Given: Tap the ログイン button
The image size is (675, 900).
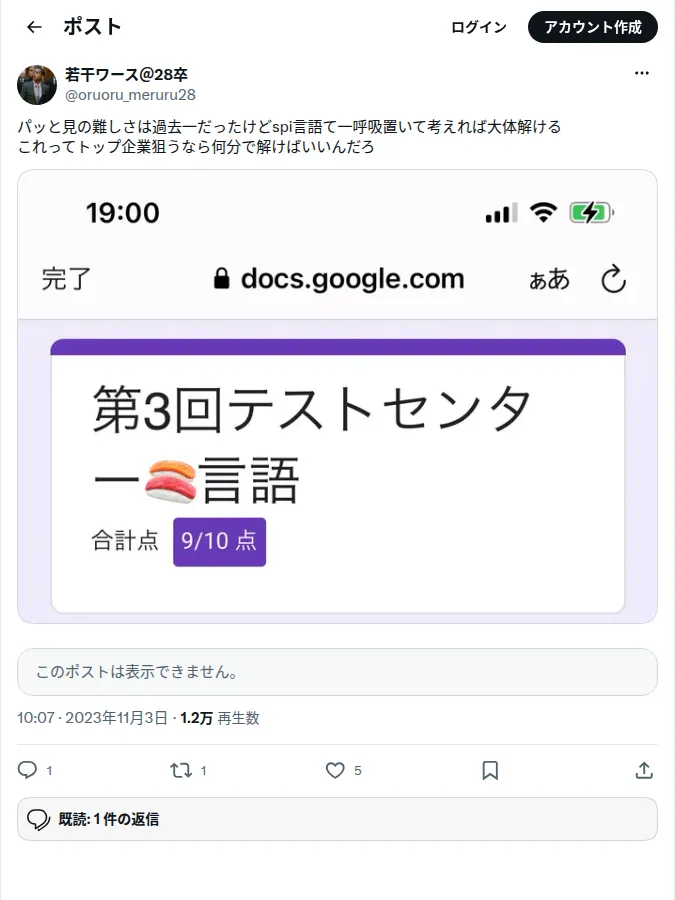Looking at the screenshot, I should coord(479,27).
